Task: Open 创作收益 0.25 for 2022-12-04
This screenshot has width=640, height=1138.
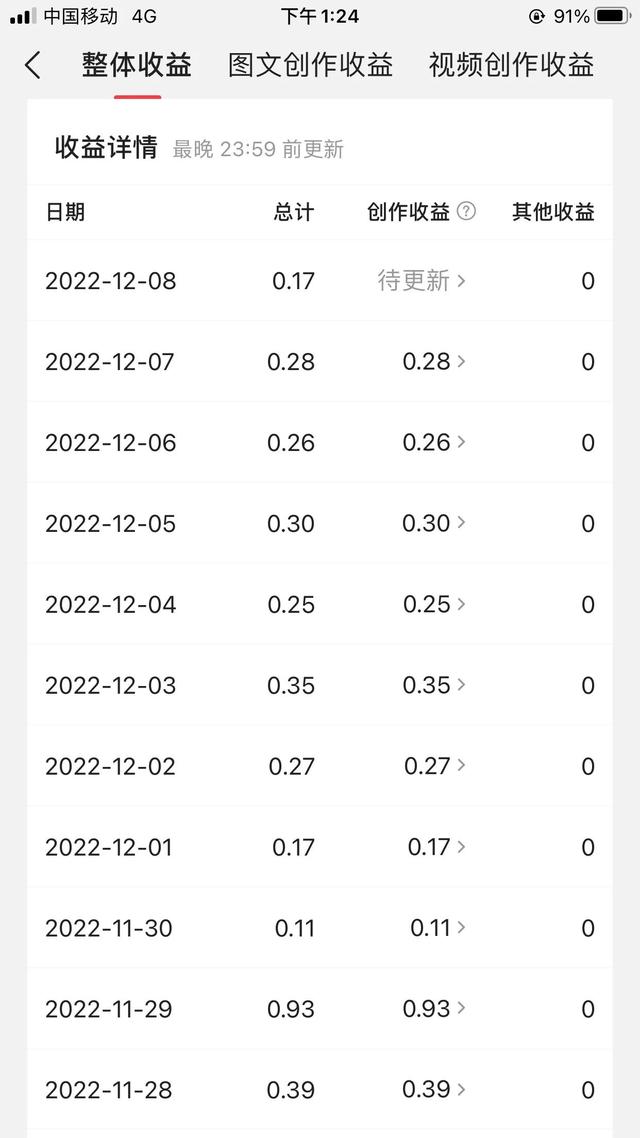Action: (434, 604)
